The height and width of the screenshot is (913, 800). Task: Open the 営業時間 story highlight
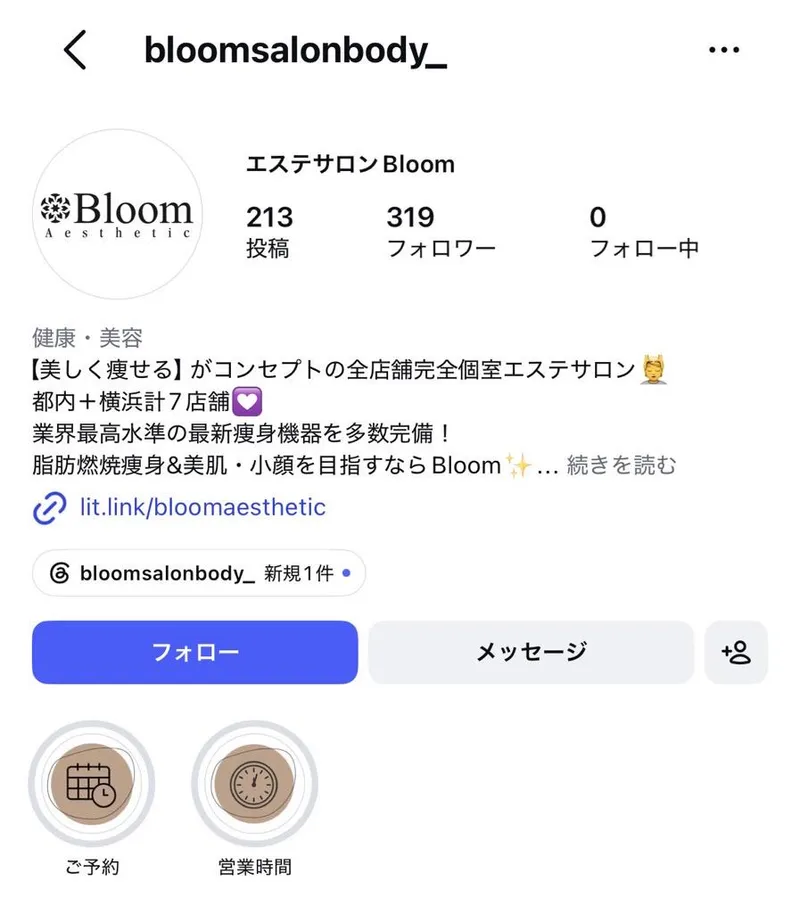click(254, 783)
